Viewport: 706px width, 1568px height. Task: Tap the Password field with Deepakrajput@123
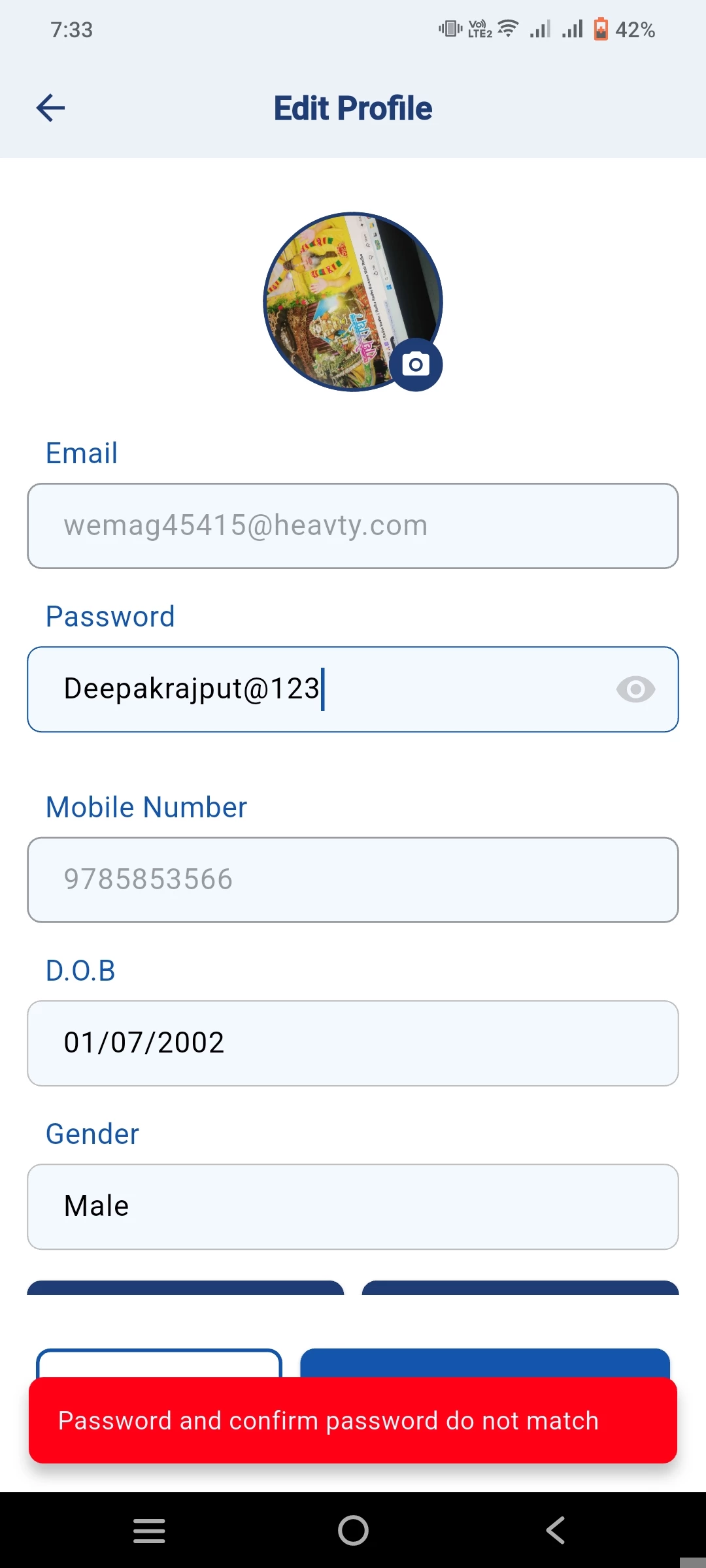click(x=353, y=689)
